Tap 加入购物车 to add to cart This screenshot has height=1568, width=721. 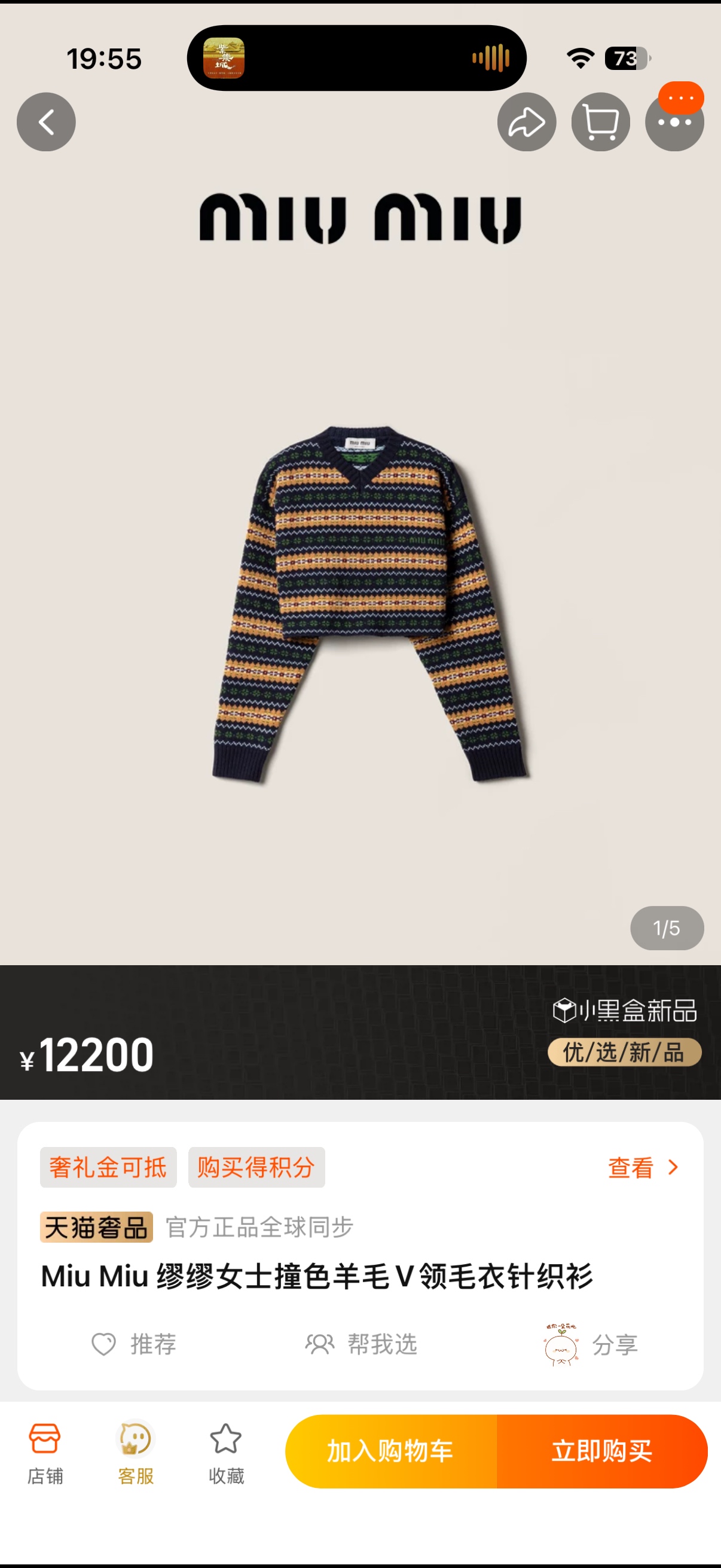point(390,1451)
